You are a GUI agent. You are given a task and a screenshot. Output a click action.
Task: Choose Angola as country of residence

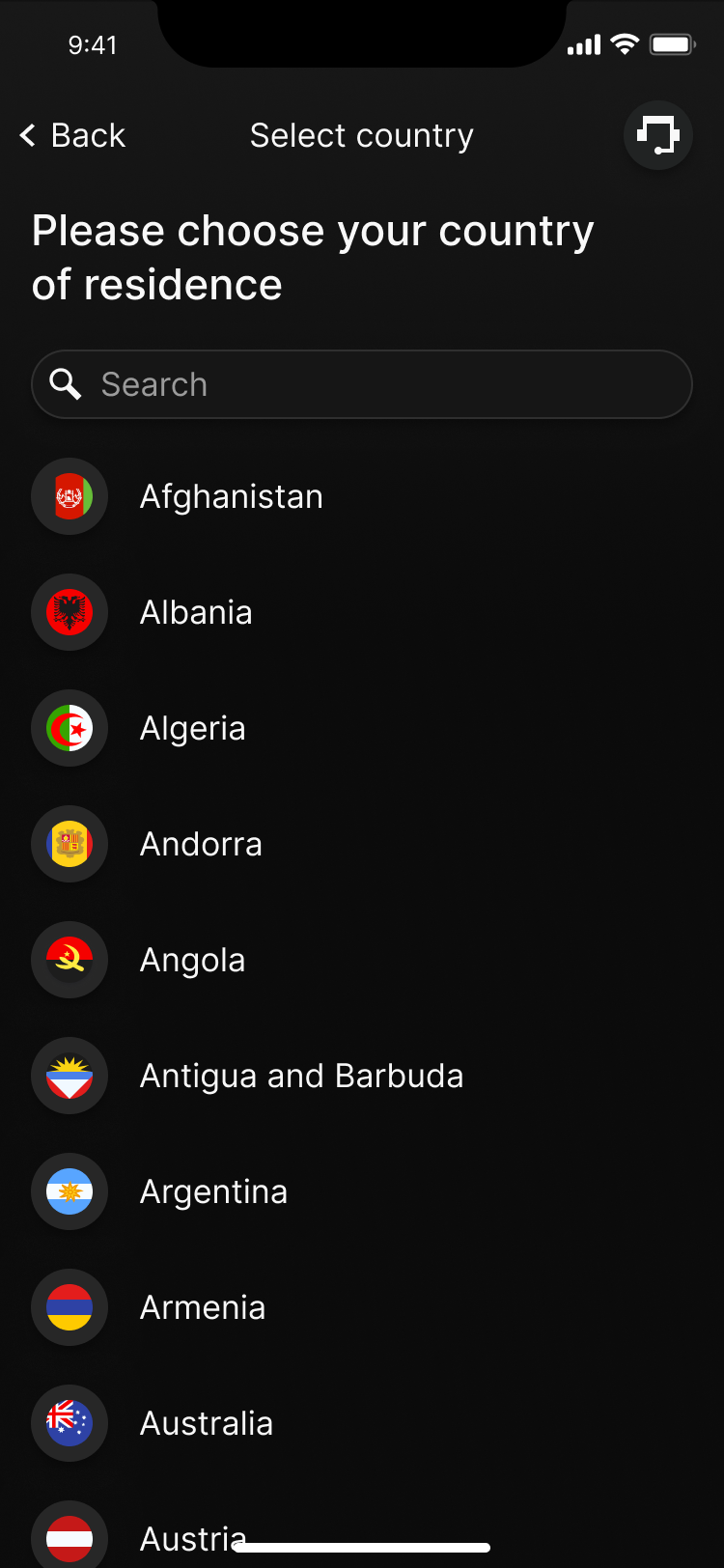point(193,960)
